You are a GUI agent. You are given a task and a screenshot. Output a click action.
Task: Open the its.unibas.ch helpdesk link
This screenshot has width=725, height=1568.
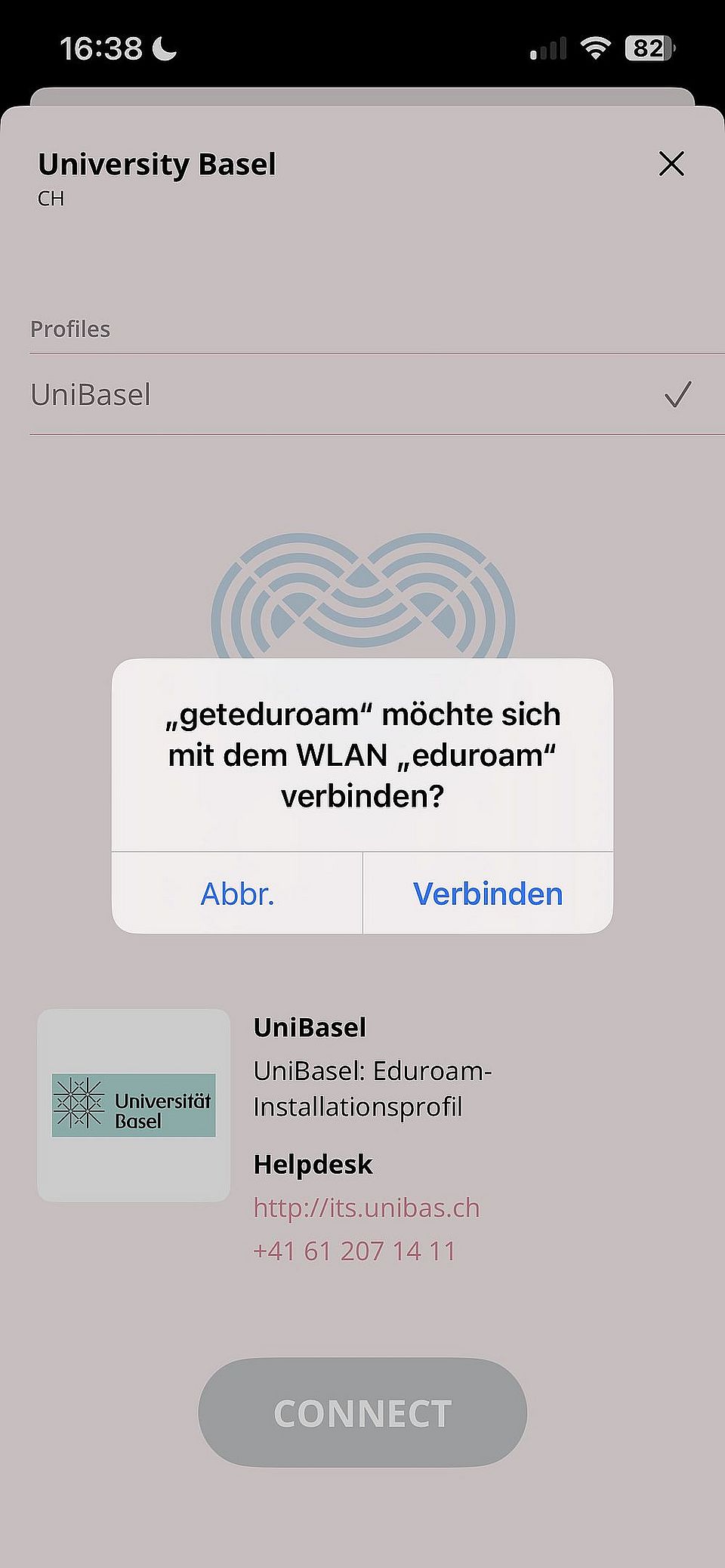pyautogui.click(x=366, y=1208)
